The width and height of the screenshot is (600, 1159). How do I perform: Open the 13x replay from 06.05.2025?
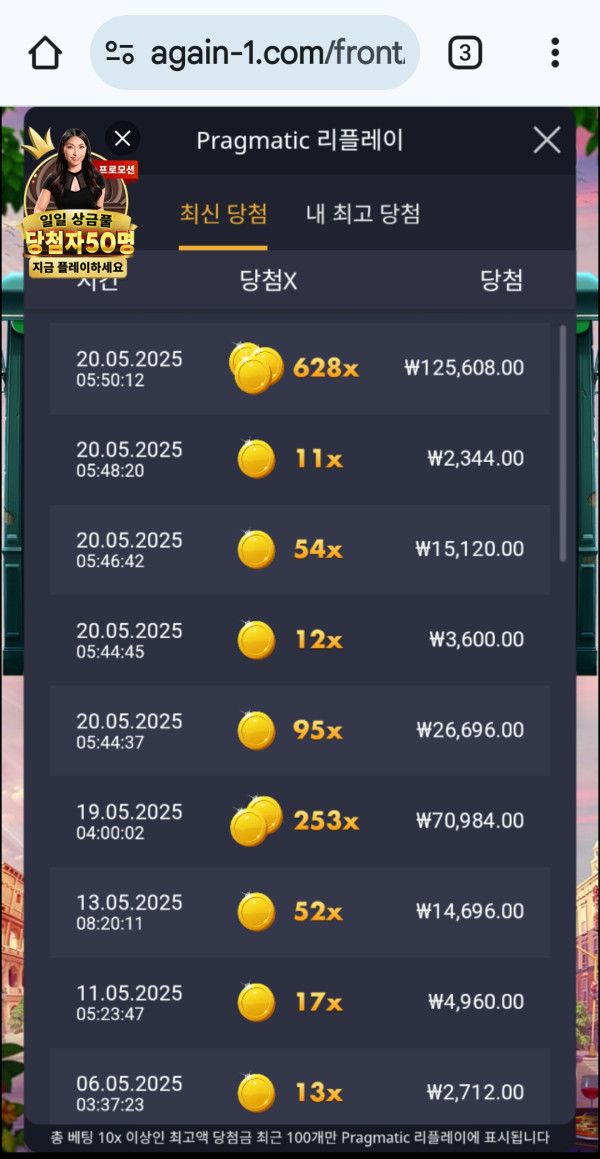tap(299, 1092)
